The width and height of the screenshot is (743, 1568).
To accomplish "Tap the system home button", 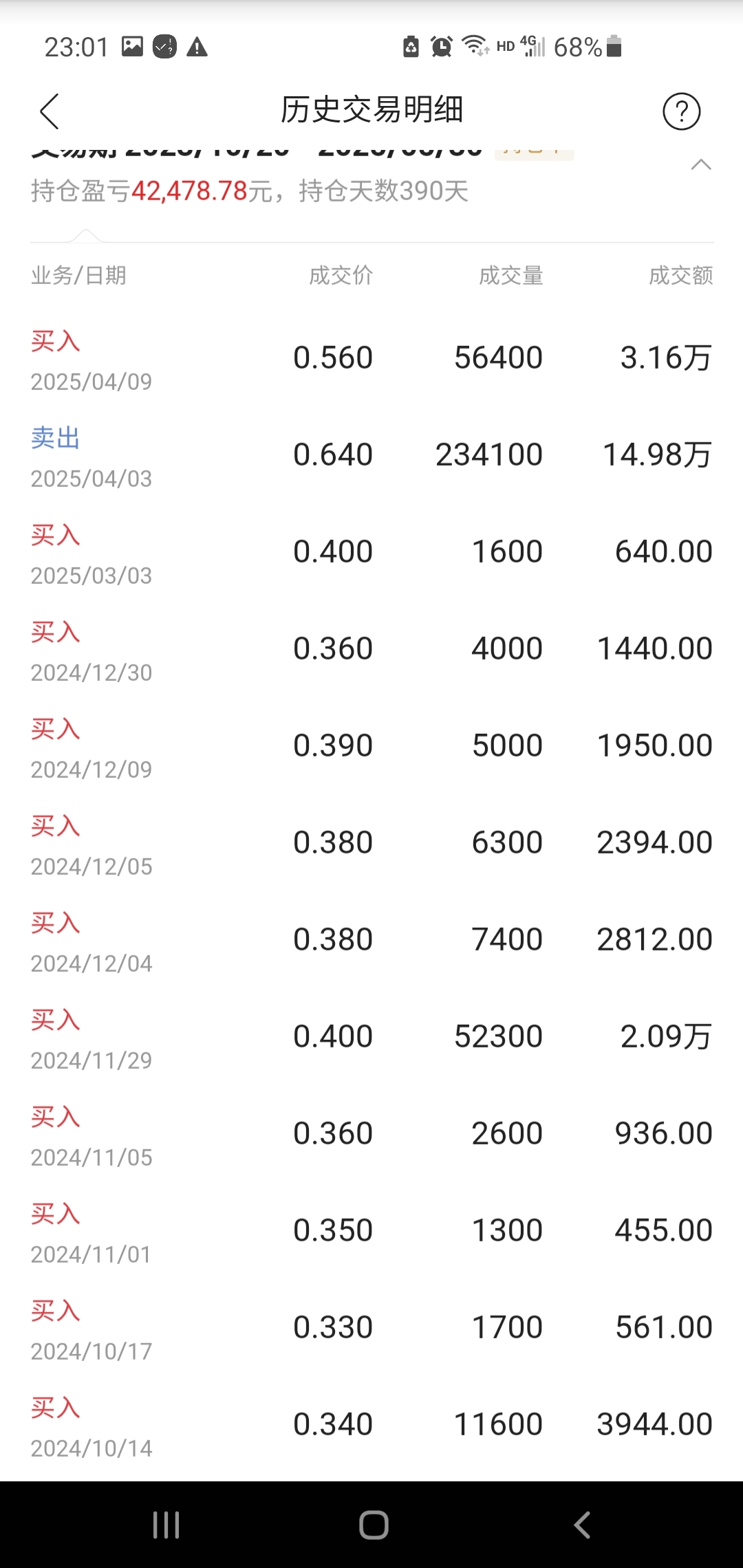I will click(374, 1525).
